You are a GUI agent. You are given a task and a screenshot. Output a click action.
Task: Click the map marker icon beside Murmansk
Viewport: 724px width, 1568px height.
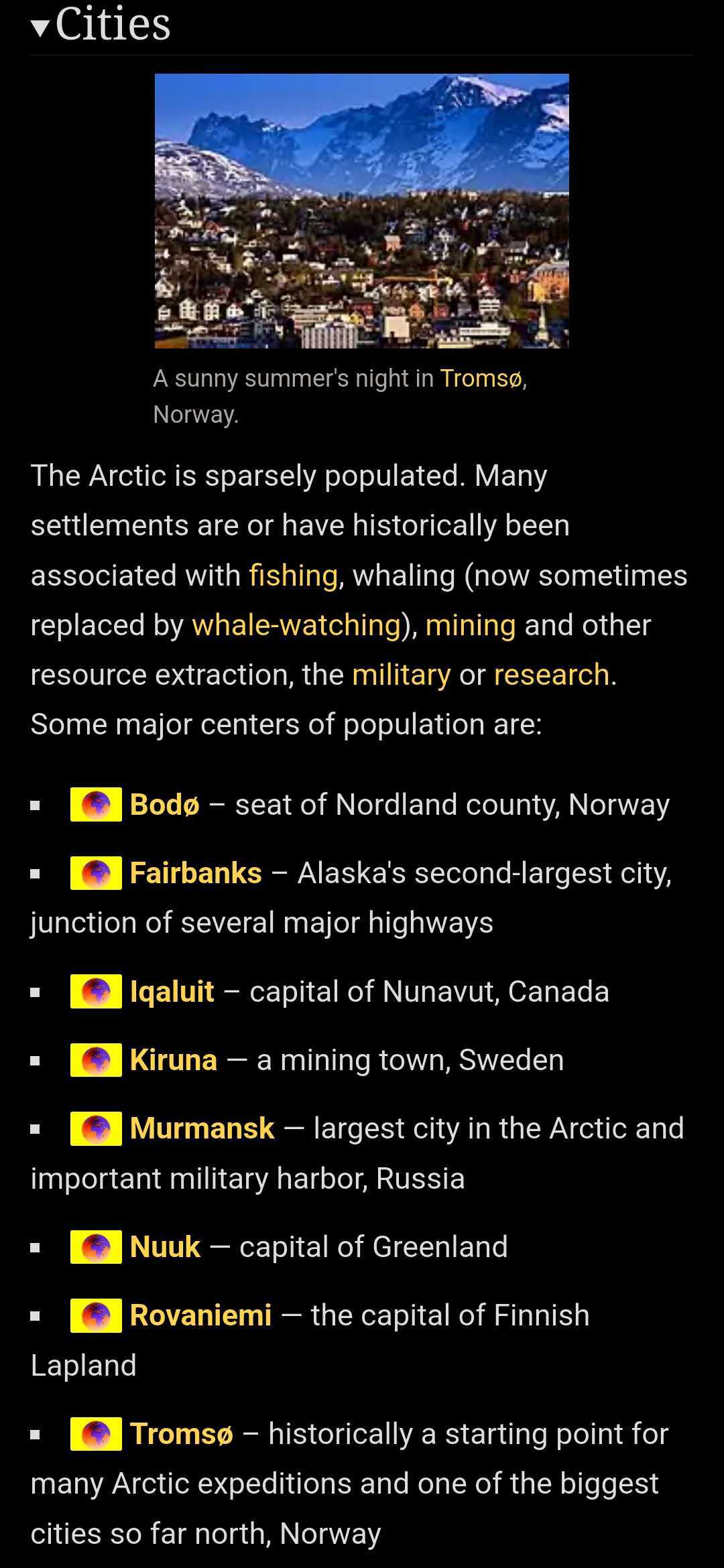click(96, 1128)
